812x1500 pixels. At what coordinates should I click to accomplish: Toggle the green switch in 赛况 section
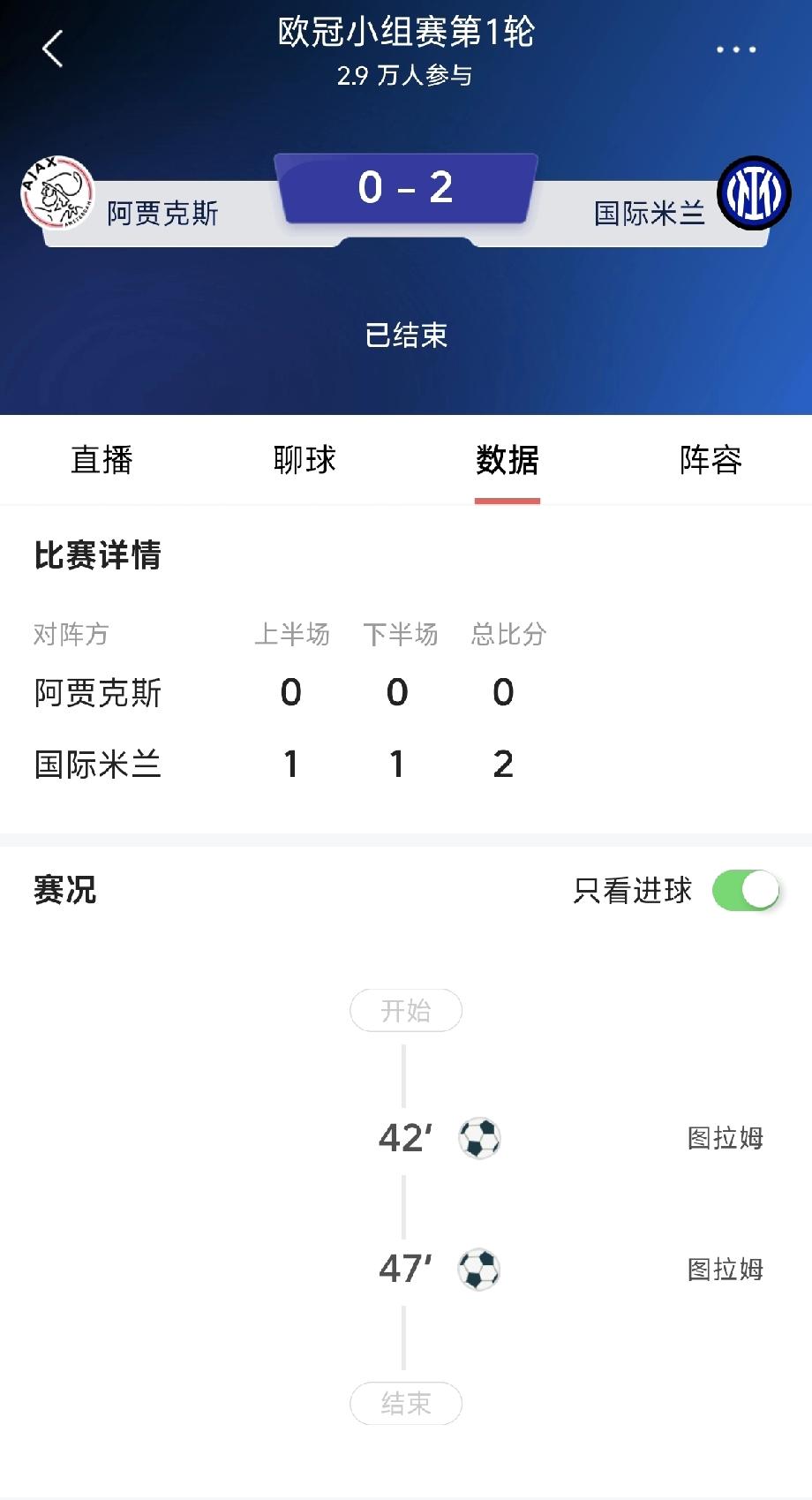[748, 891]
